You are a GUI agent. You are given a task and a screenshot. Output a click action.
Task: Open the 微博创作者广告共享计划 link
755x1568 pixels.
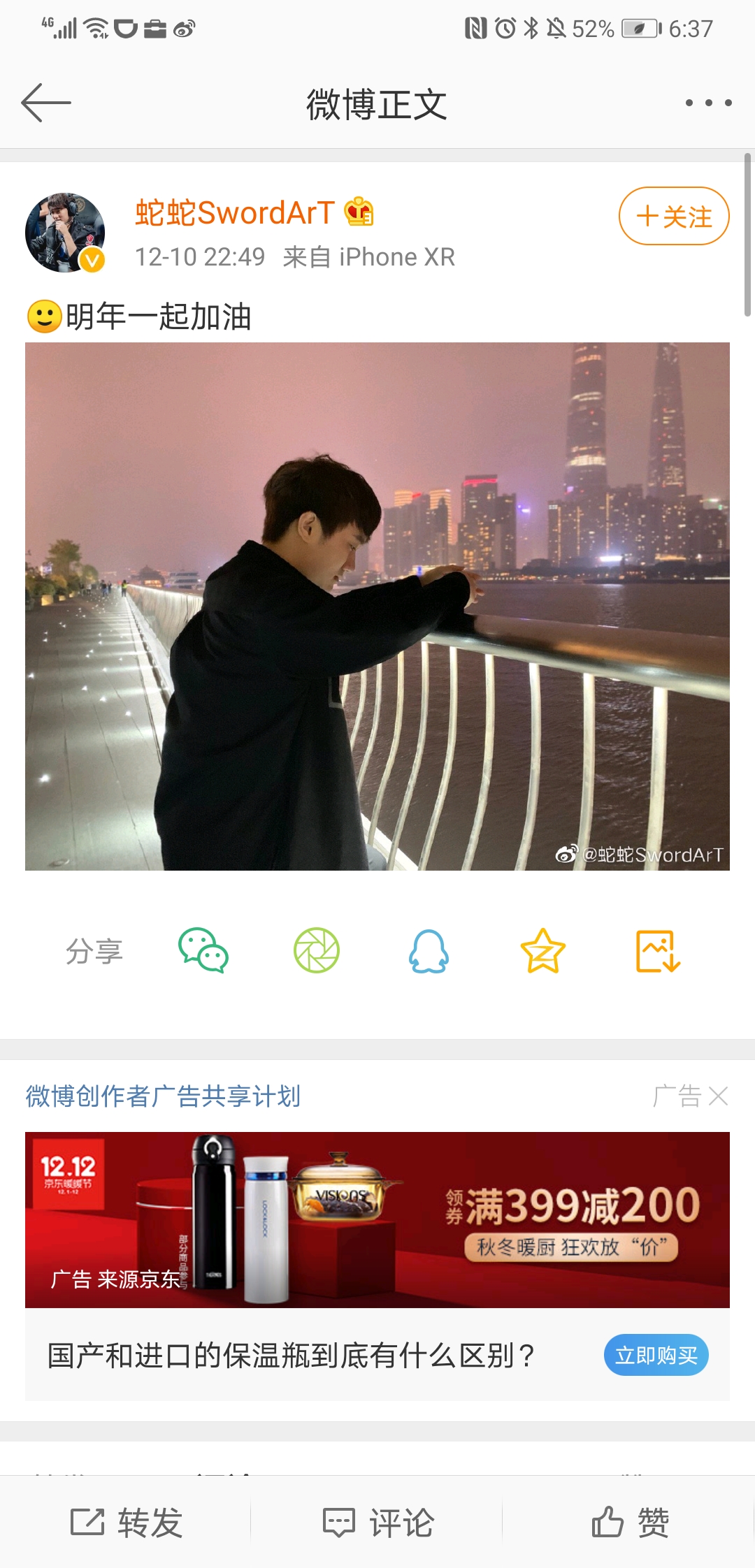tap(163, 1096)
